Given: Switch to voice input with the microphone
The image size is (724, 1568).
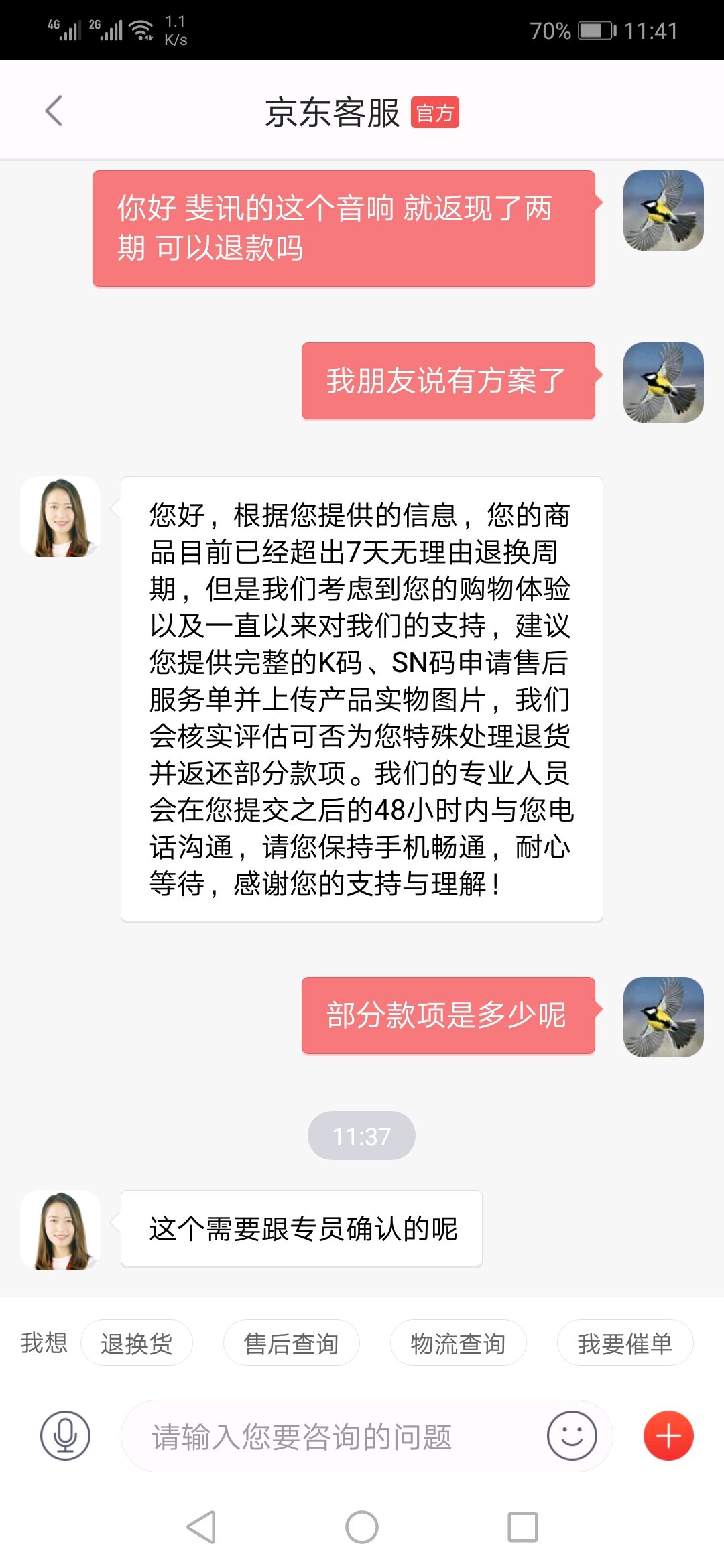Looking at the screenshot, I should coord(65,1435).
